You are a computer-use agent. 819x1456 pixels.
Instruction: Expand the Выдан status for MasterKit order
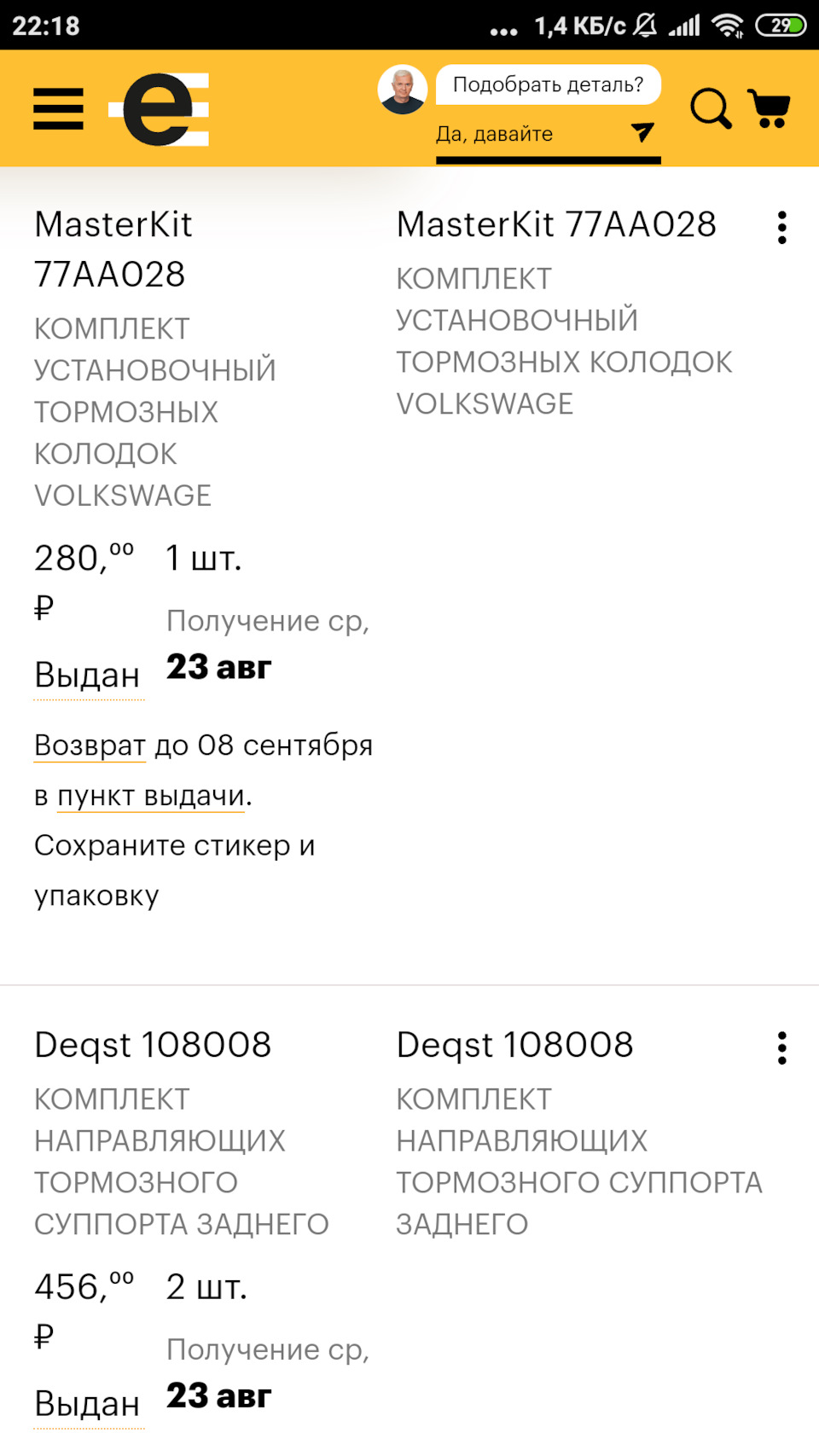pyautogui.click(x=89, y=676)
